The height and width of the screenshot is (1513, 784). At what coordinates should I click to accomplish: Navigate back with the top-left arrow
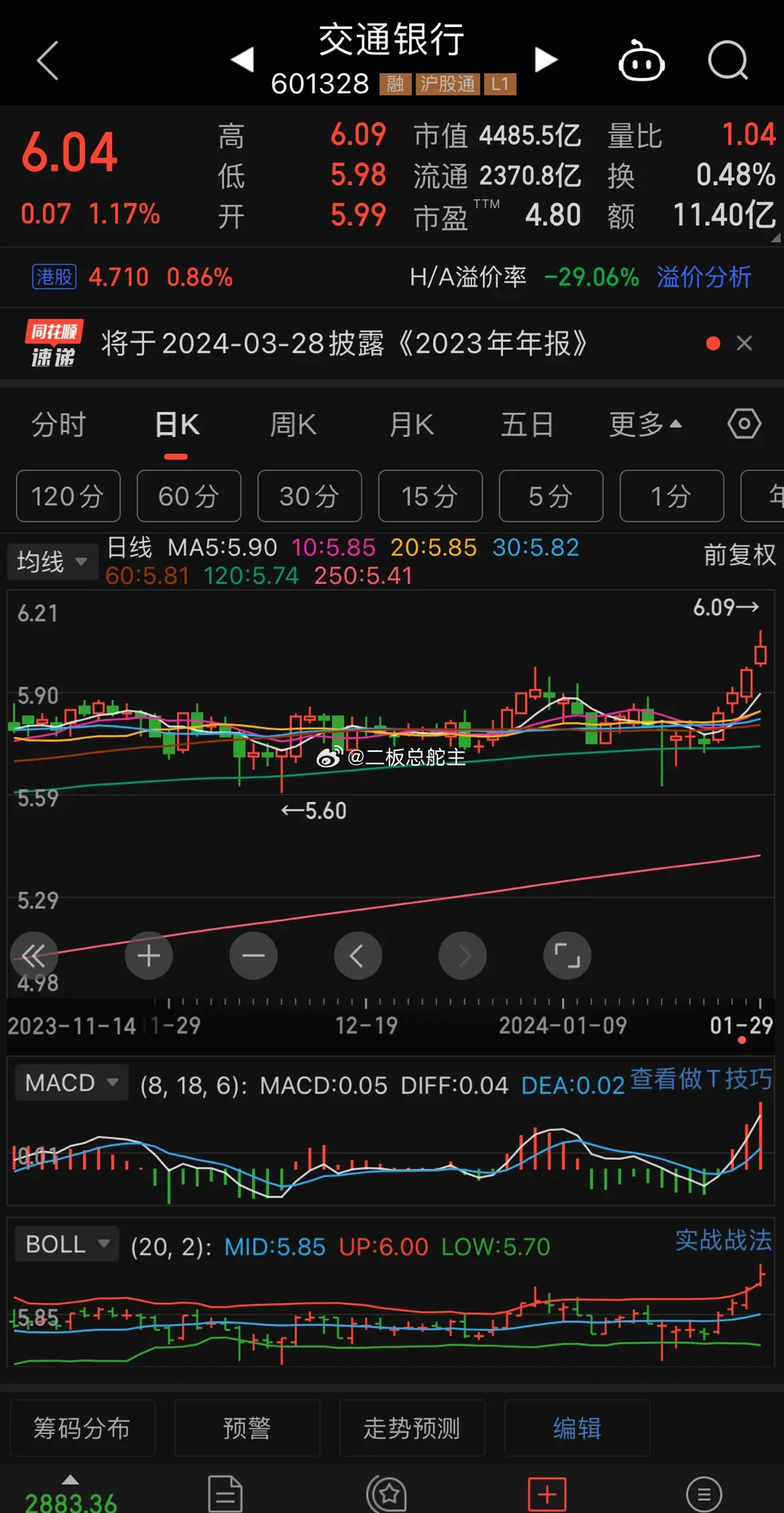(x=47, y=61)
